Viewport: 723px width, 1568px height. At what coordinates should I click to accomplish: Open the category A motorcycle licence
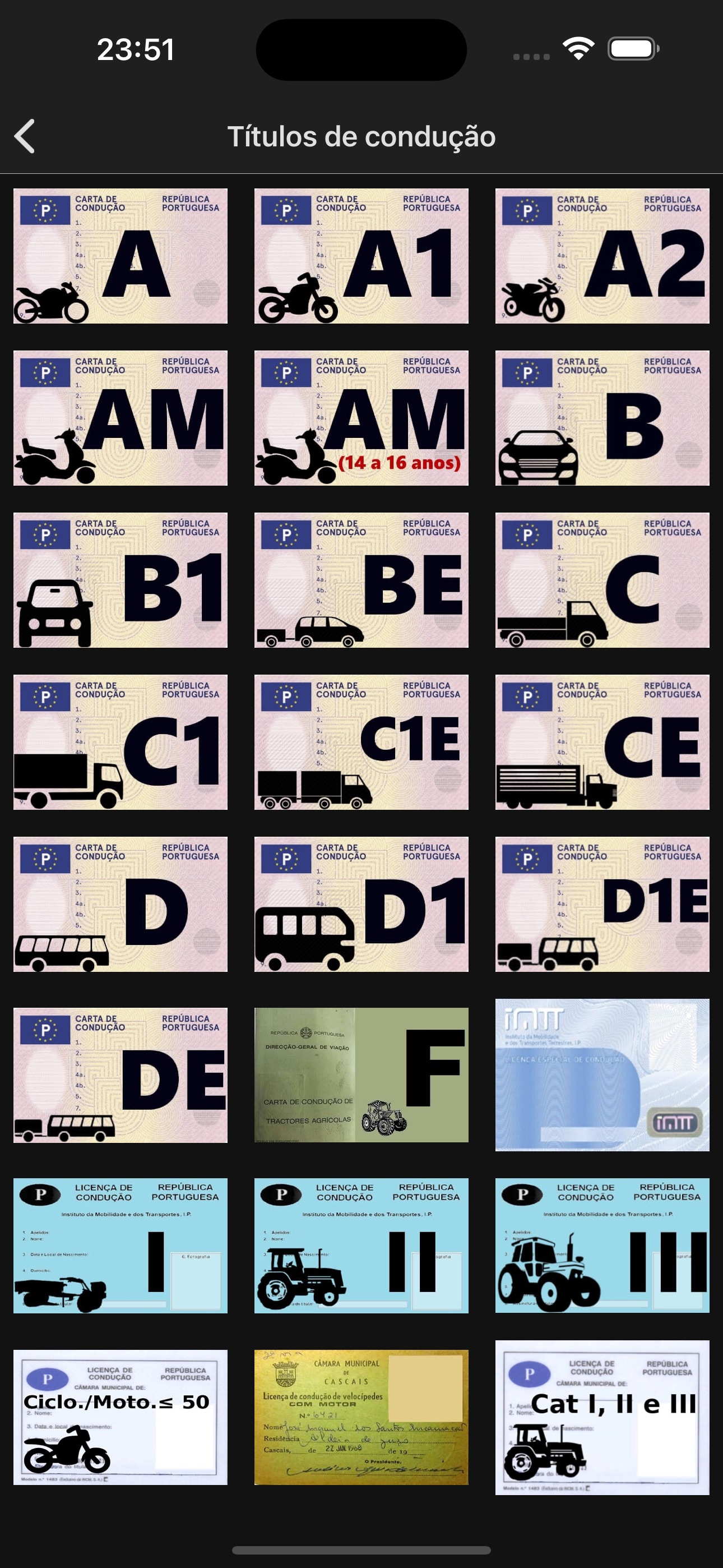(x=121, y=256)
